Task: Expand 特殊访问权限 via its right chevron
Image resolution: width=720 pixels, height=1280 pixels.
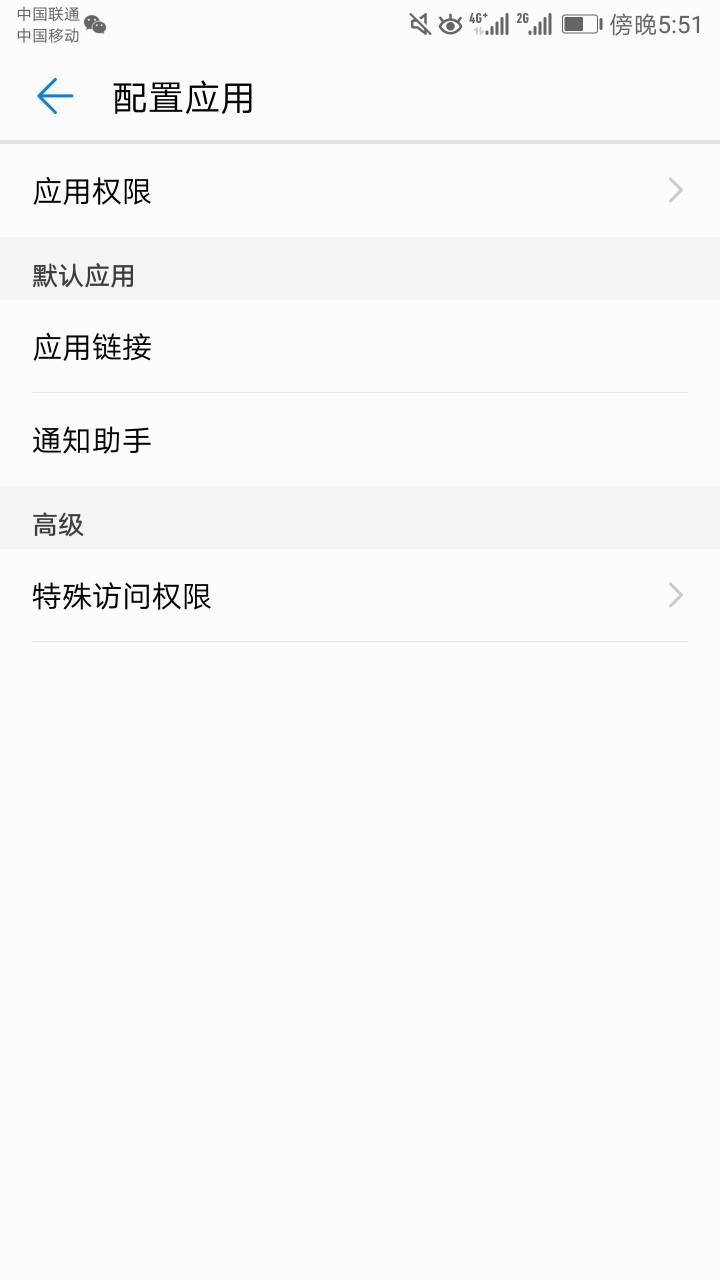Action: (x=675, y=595)
